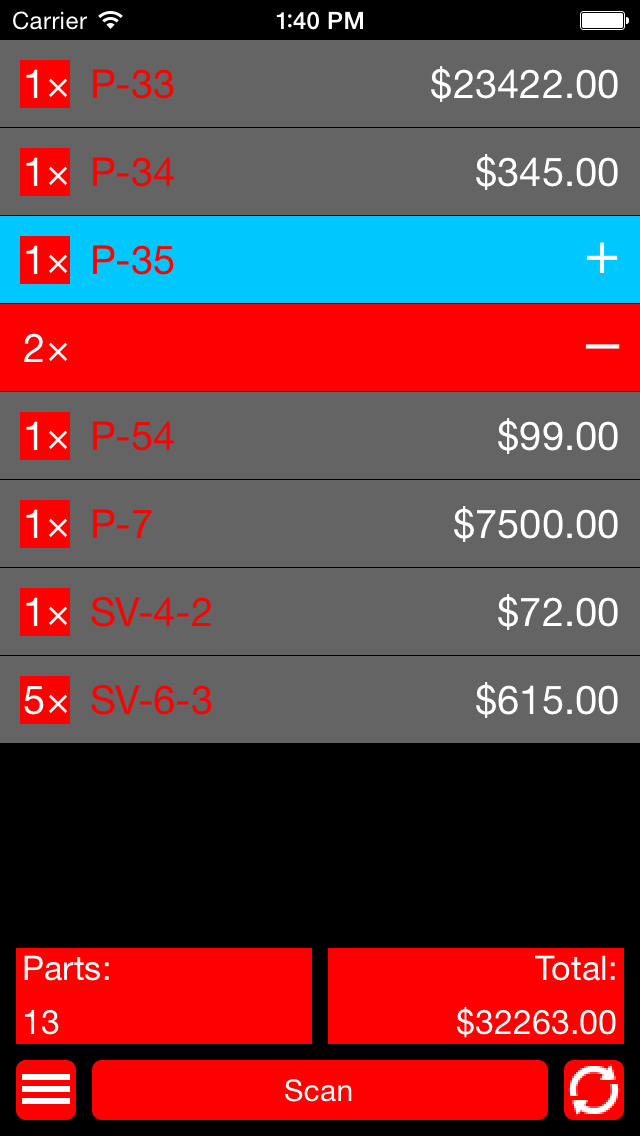Open the SV-4-2 part row

(x=320, y=612)
